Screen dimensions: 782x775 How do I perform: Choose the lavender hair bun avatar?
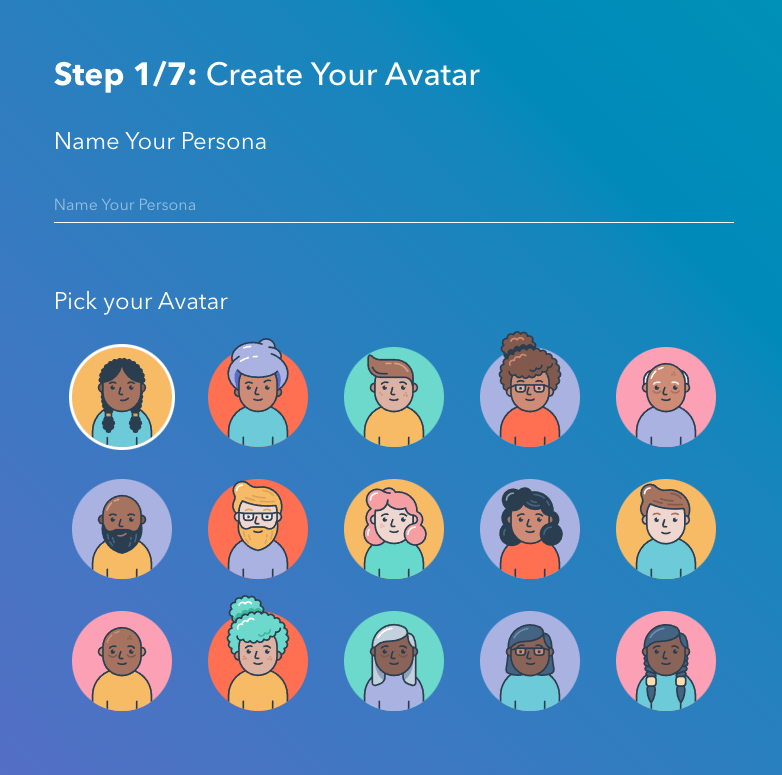click(258, 397)
